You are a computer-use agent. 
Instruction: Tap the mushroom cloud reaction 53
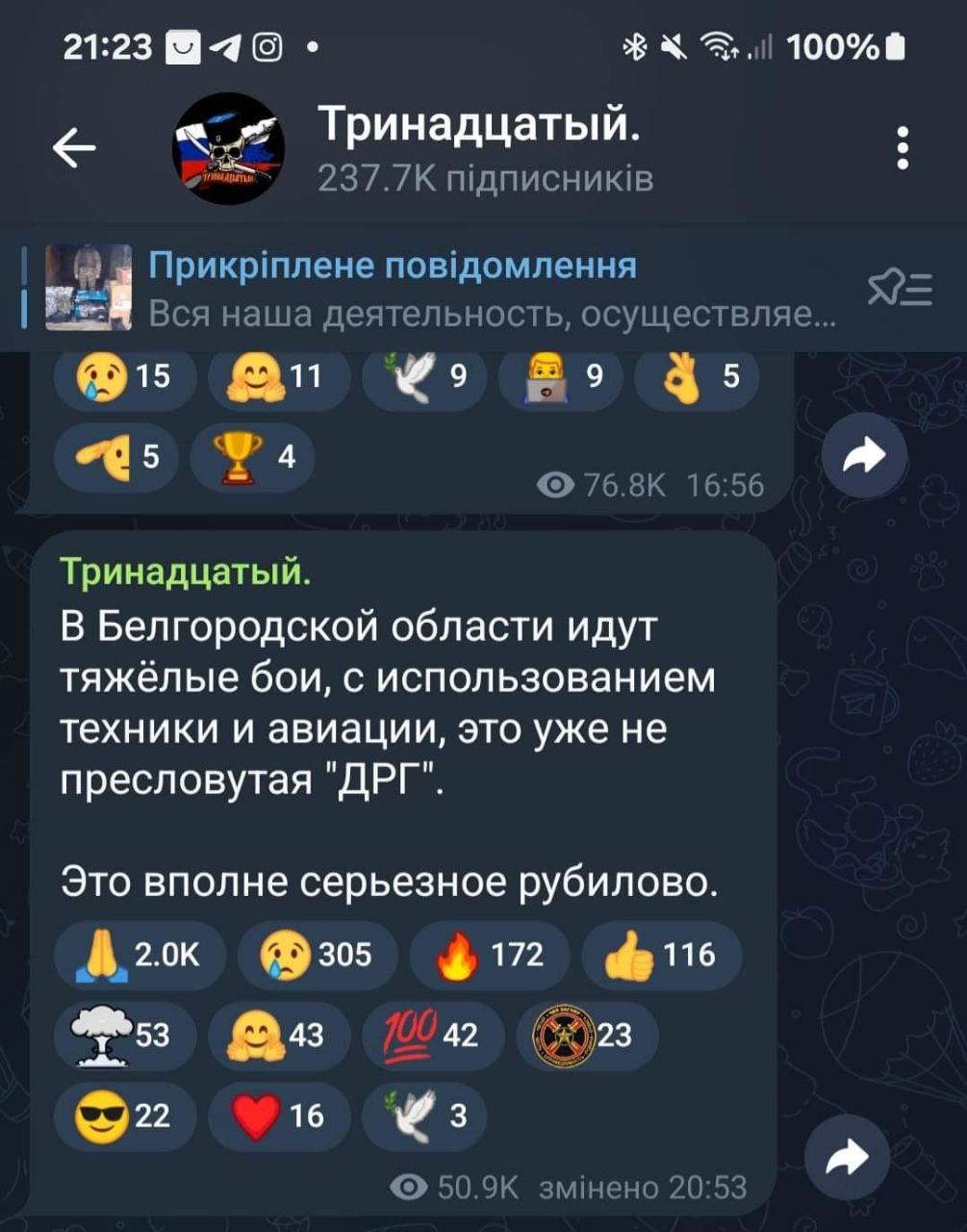125,1036
